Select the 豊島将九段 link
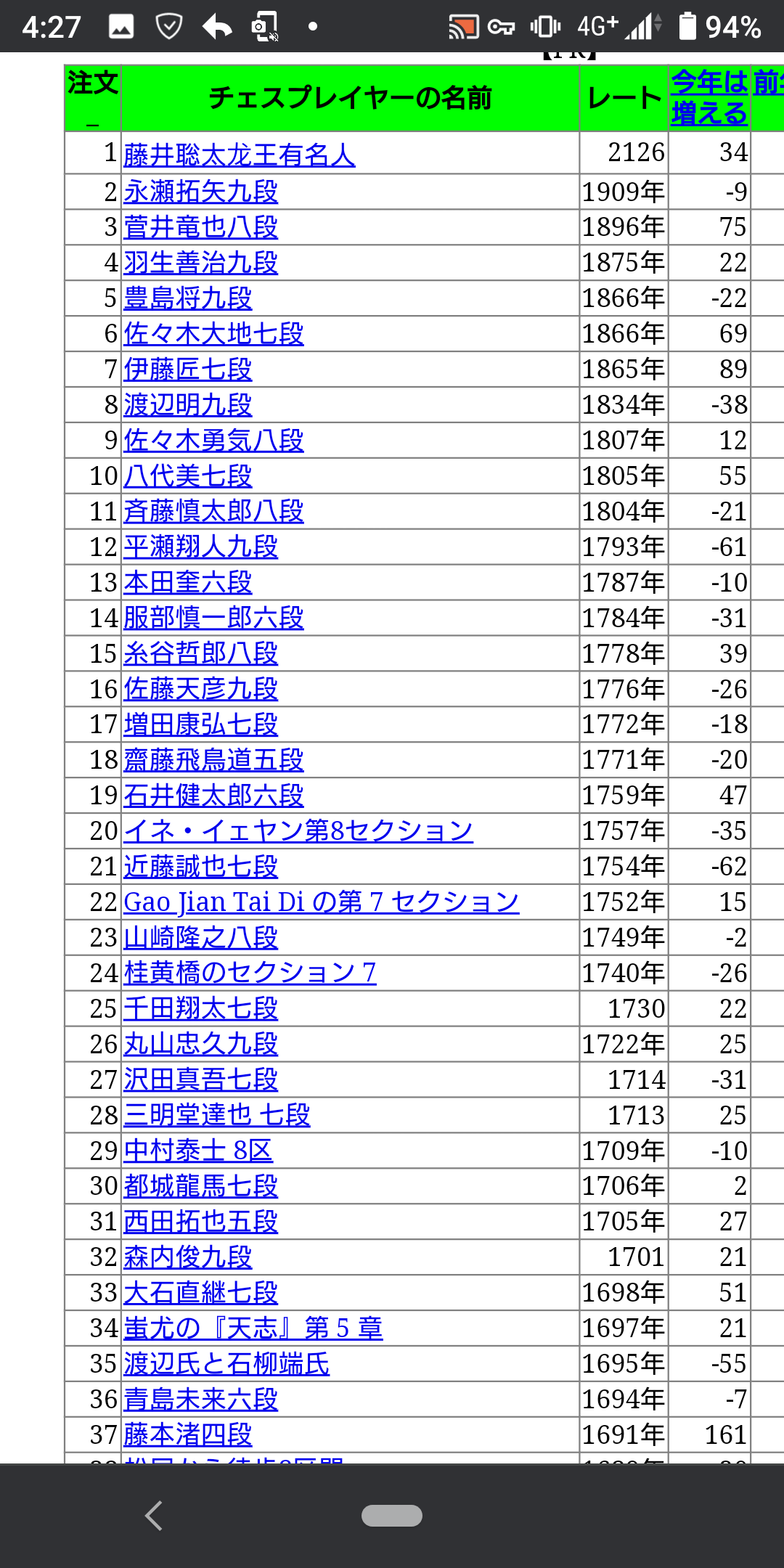This screenshot has width=784, height=1568. (188, 298)
